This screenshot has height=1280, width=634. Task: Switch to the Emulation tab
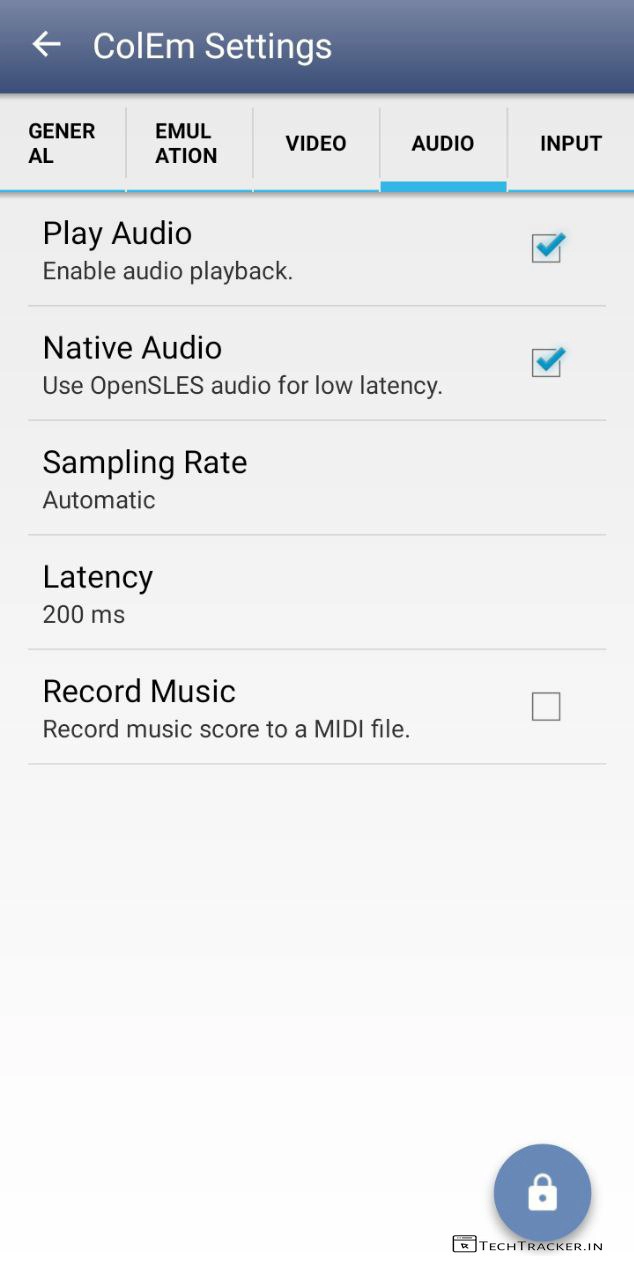[187, 143]
